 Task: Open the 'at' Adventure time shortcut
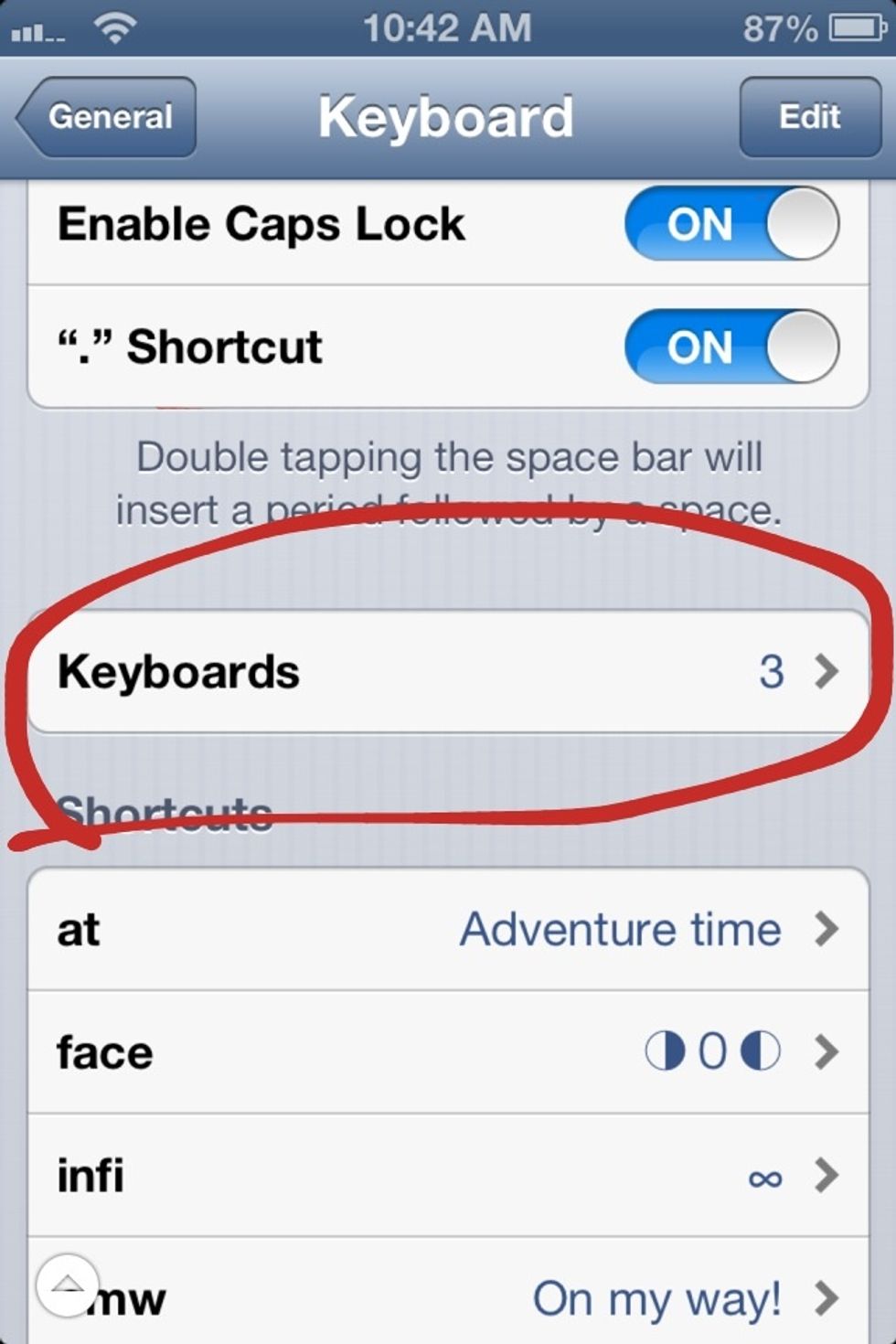(x=448, y=930)
